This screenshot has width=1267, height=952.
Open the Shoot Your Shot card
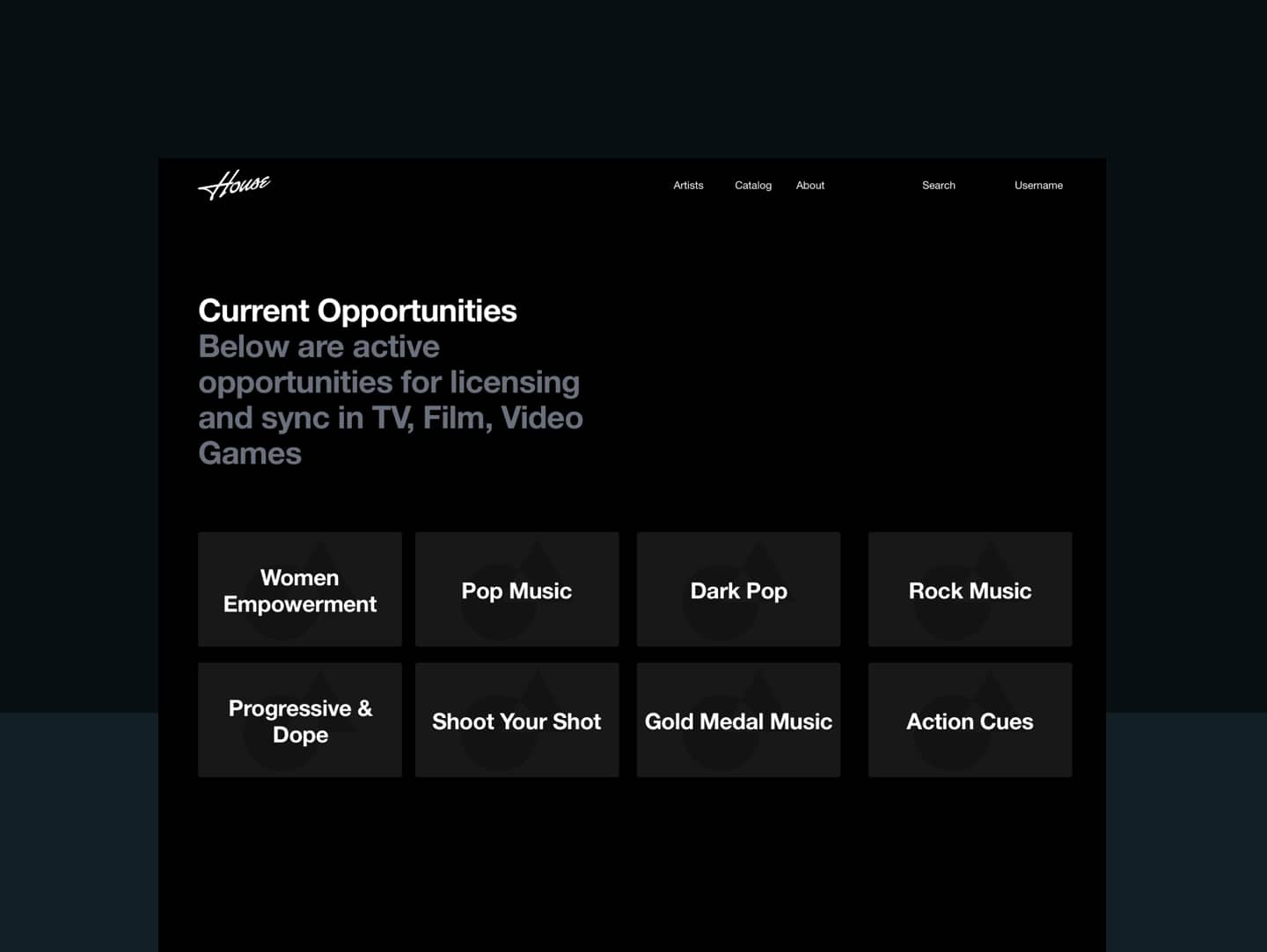516,720
